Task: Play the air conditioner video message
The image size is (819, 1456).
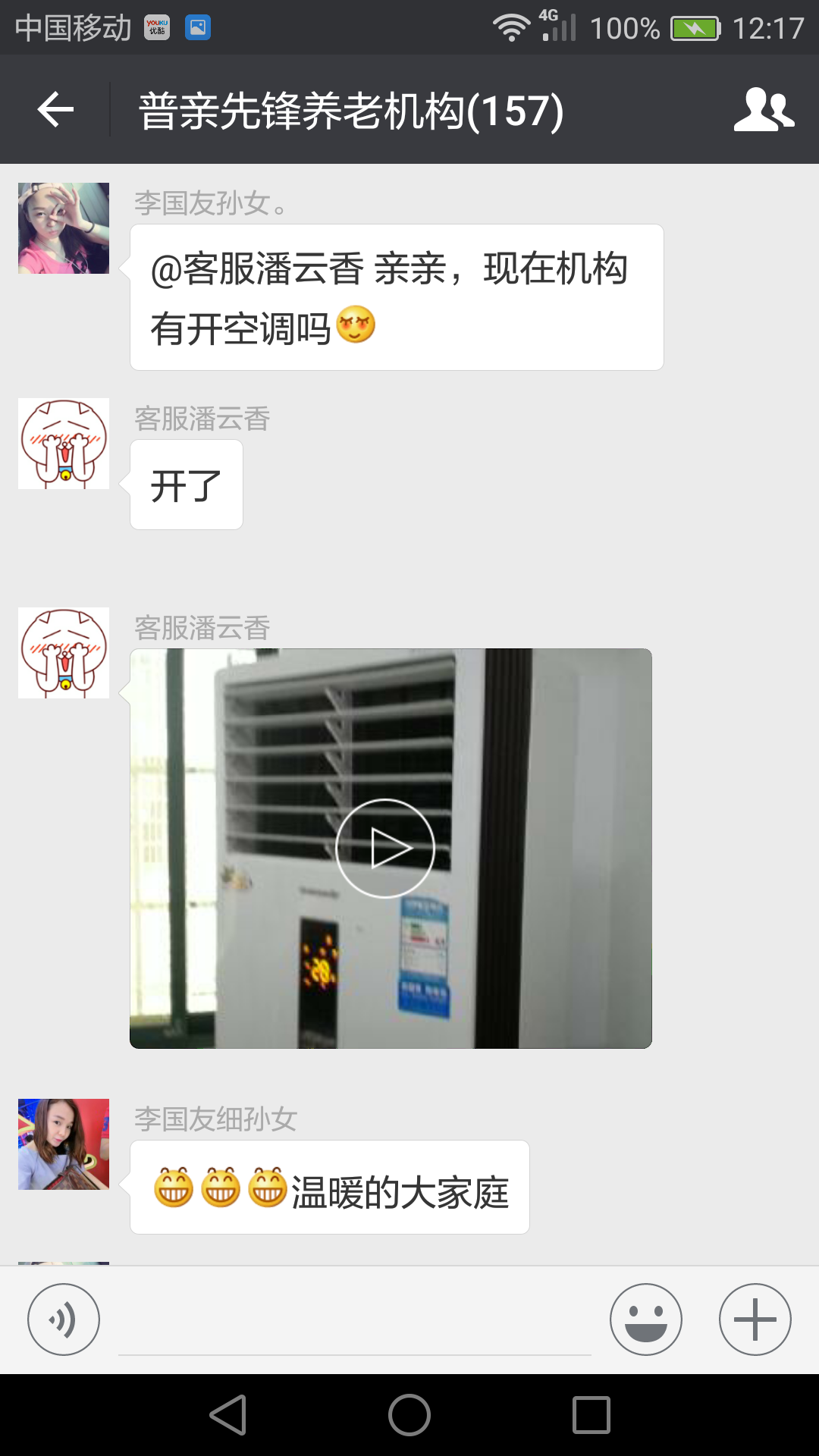Action: coord(385,848)
